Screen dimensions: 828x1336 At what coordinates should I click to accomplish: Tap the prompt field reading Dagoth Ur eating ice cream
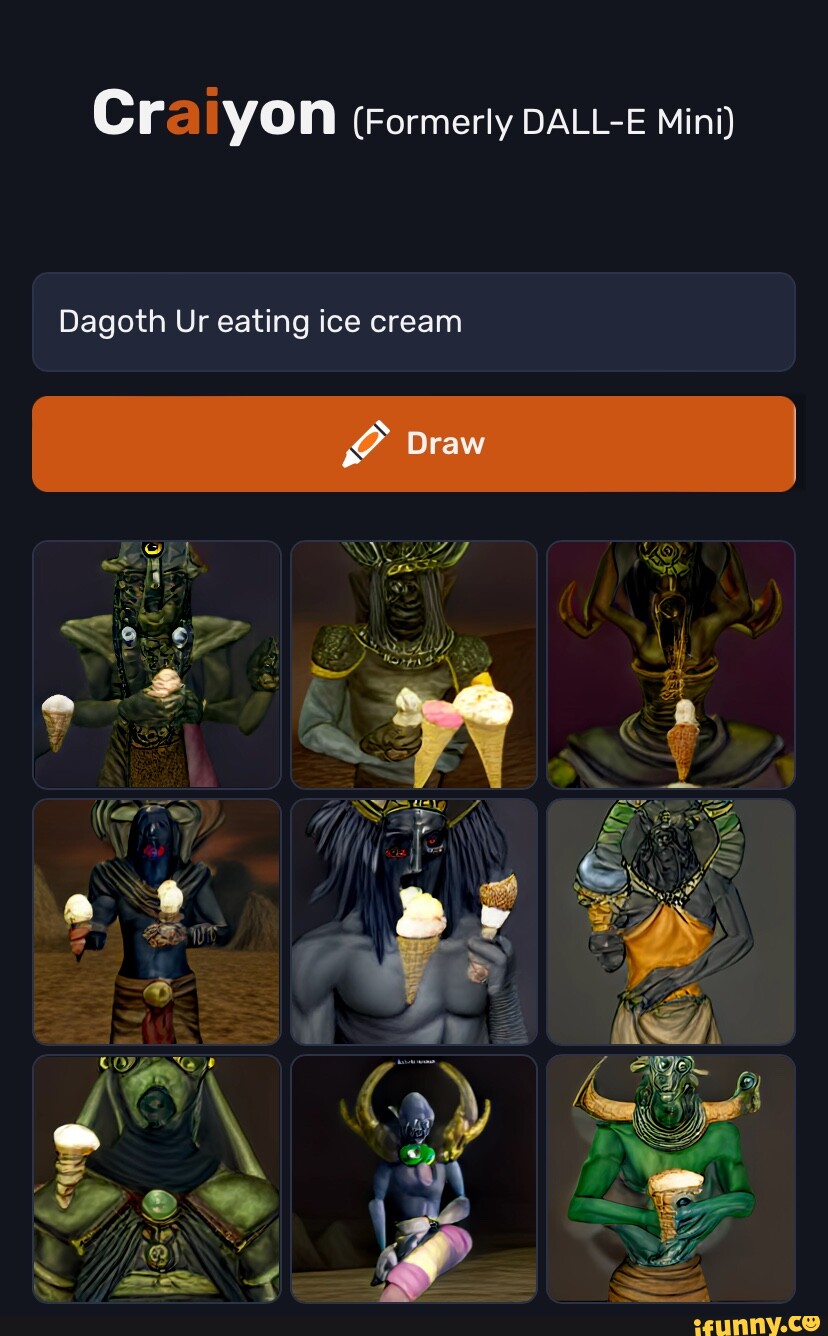pyautogui.click(x=413, y=322)
